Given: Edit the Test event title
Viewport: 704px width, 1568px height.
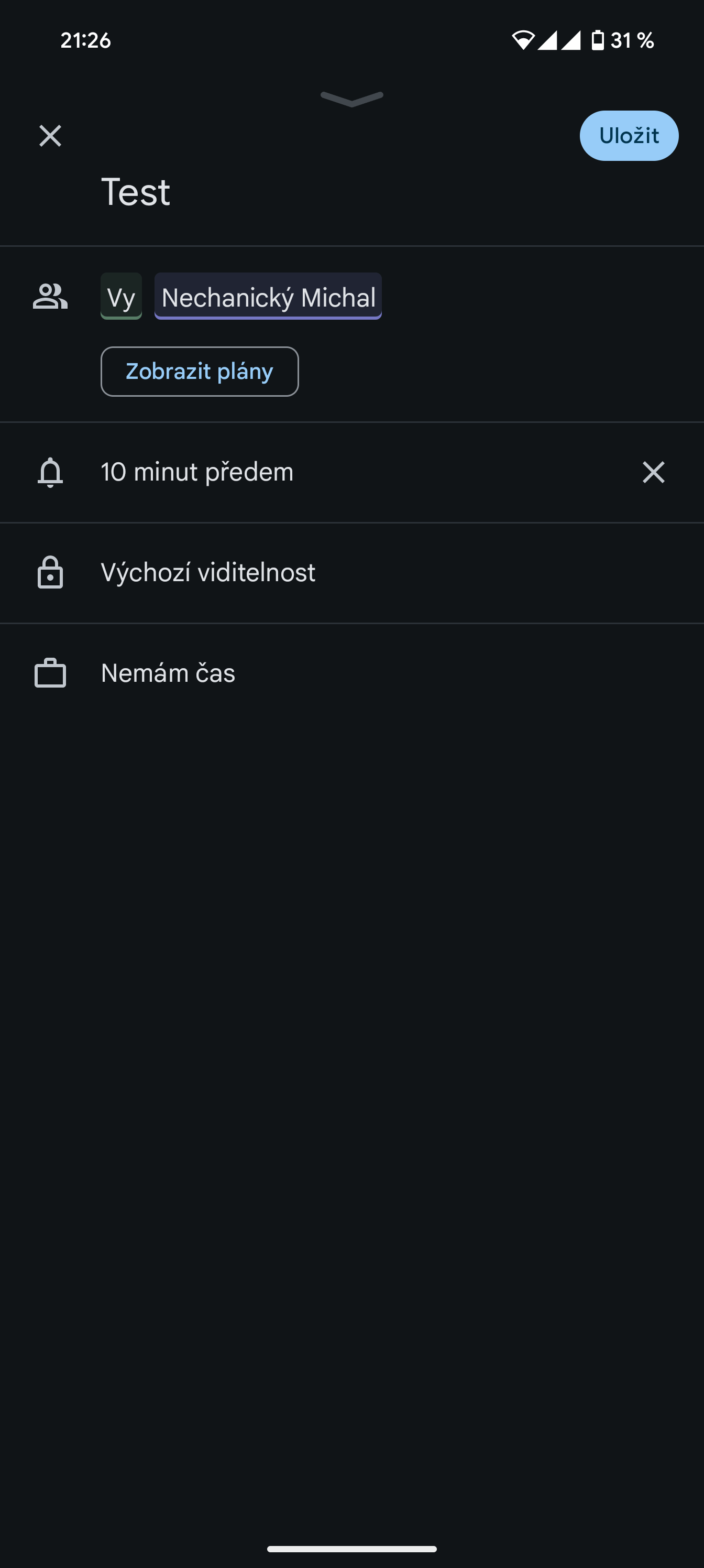Looking at the screenshot, I should (x=136, y=192).
